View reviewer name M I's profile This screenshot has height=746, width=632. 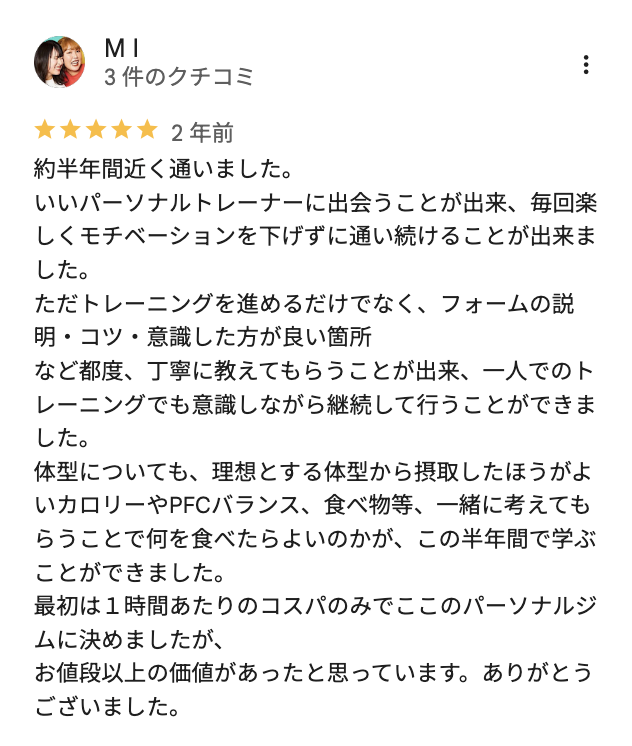point(121,48)
